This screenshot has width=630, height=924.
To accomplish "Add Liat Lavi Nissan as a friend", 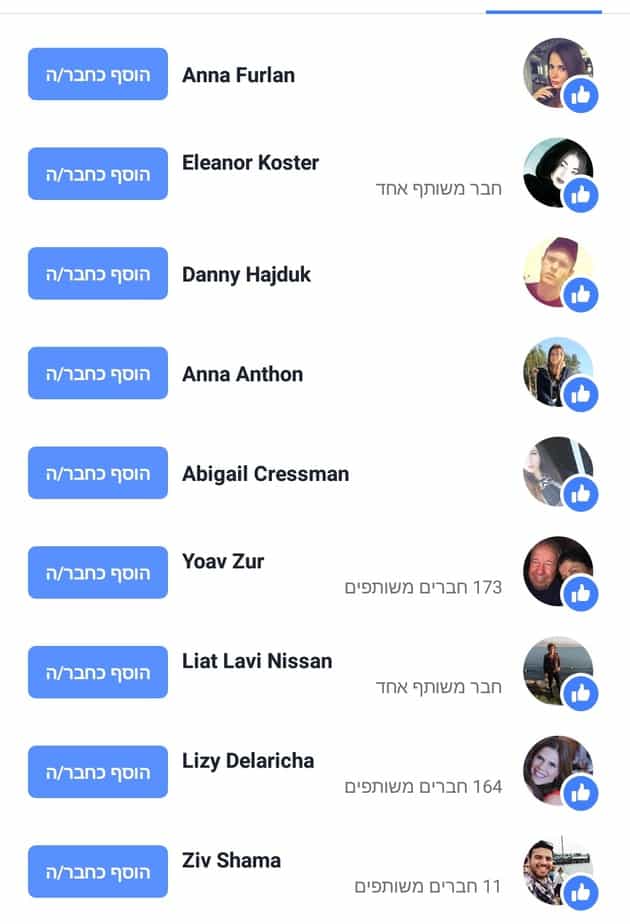I will coord(98,672).
